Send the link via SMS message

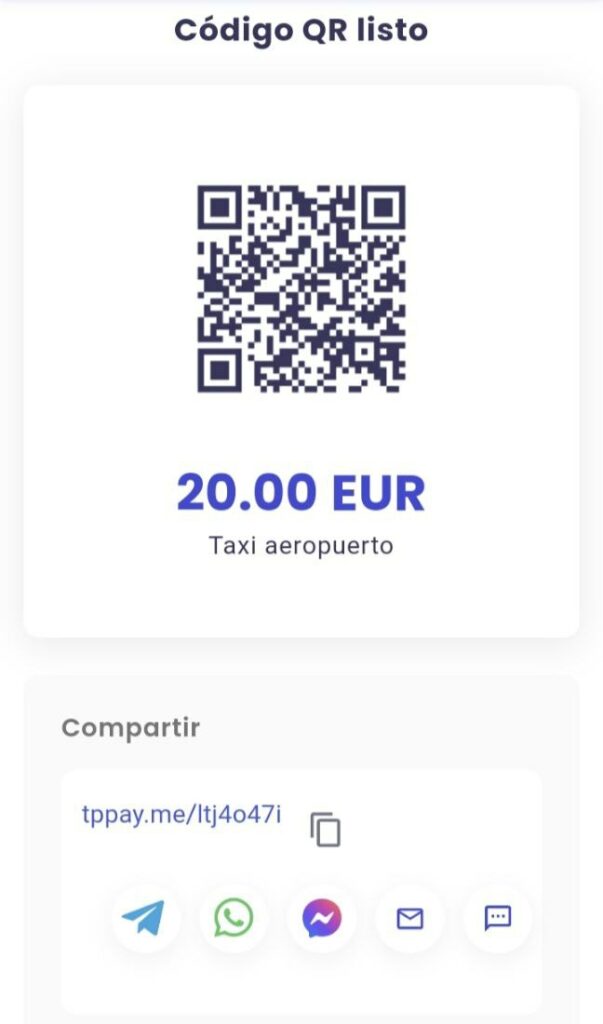pos(498,918)
